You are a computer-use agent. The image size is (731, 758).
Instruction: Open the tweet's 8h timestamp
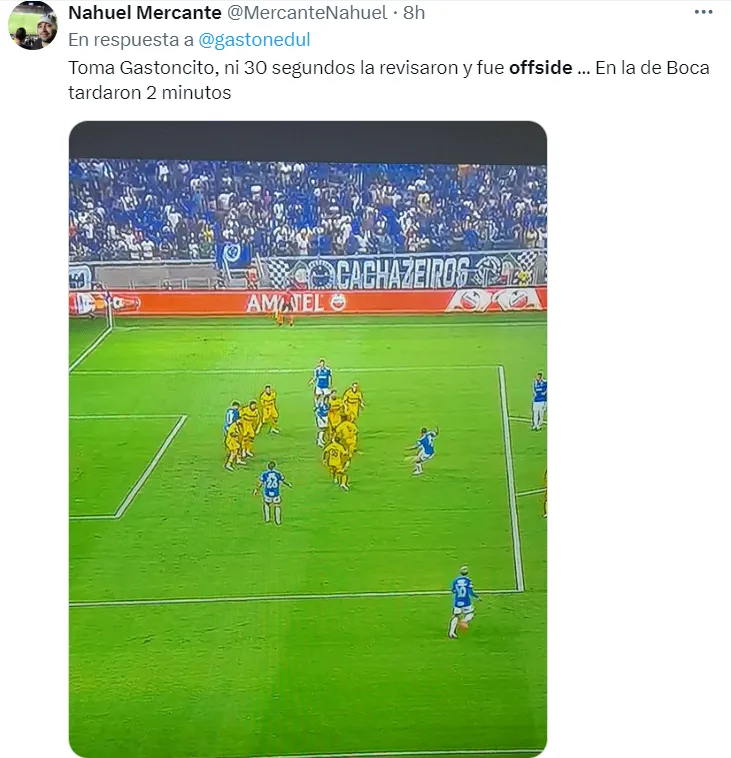pos(414,12)
